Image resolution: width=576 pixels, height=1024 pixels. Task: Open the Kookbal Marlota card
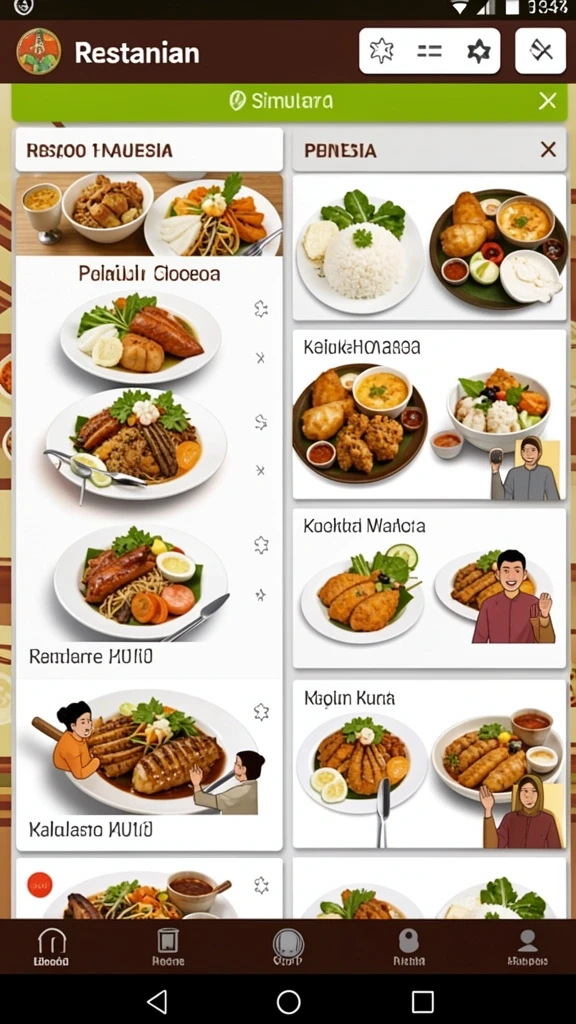(429, 588)
